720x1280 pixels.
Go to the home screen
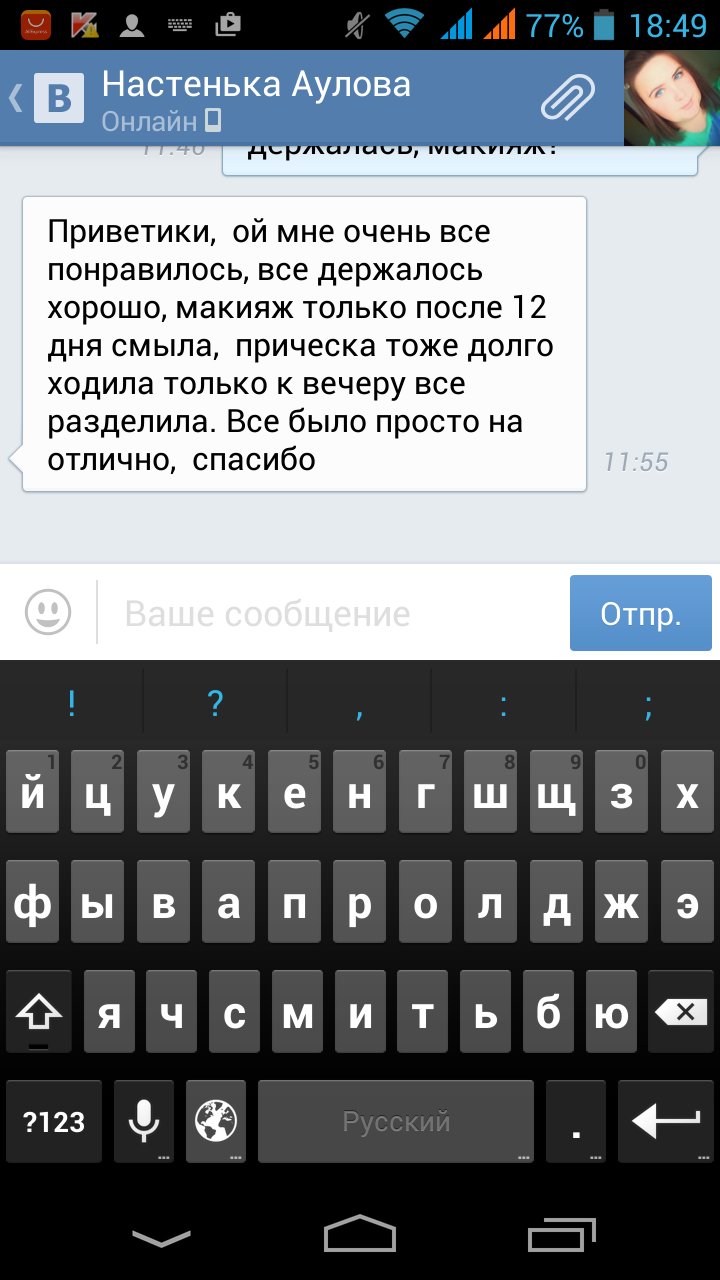pos(360,1236)
